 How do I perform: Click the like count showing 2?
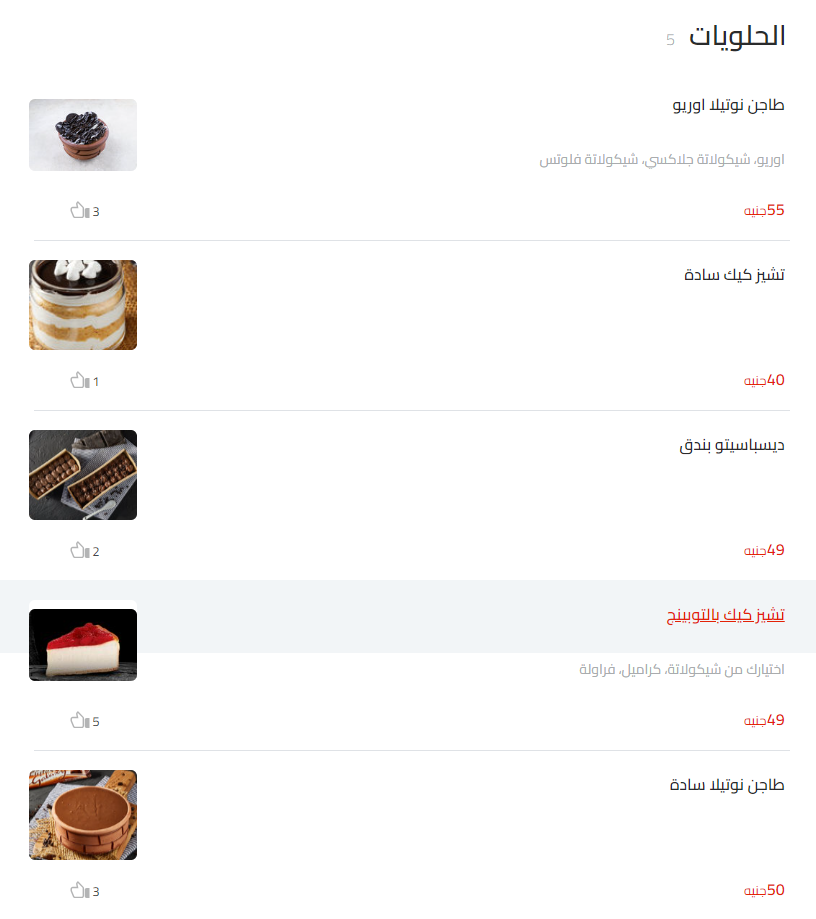pos(95,550)
